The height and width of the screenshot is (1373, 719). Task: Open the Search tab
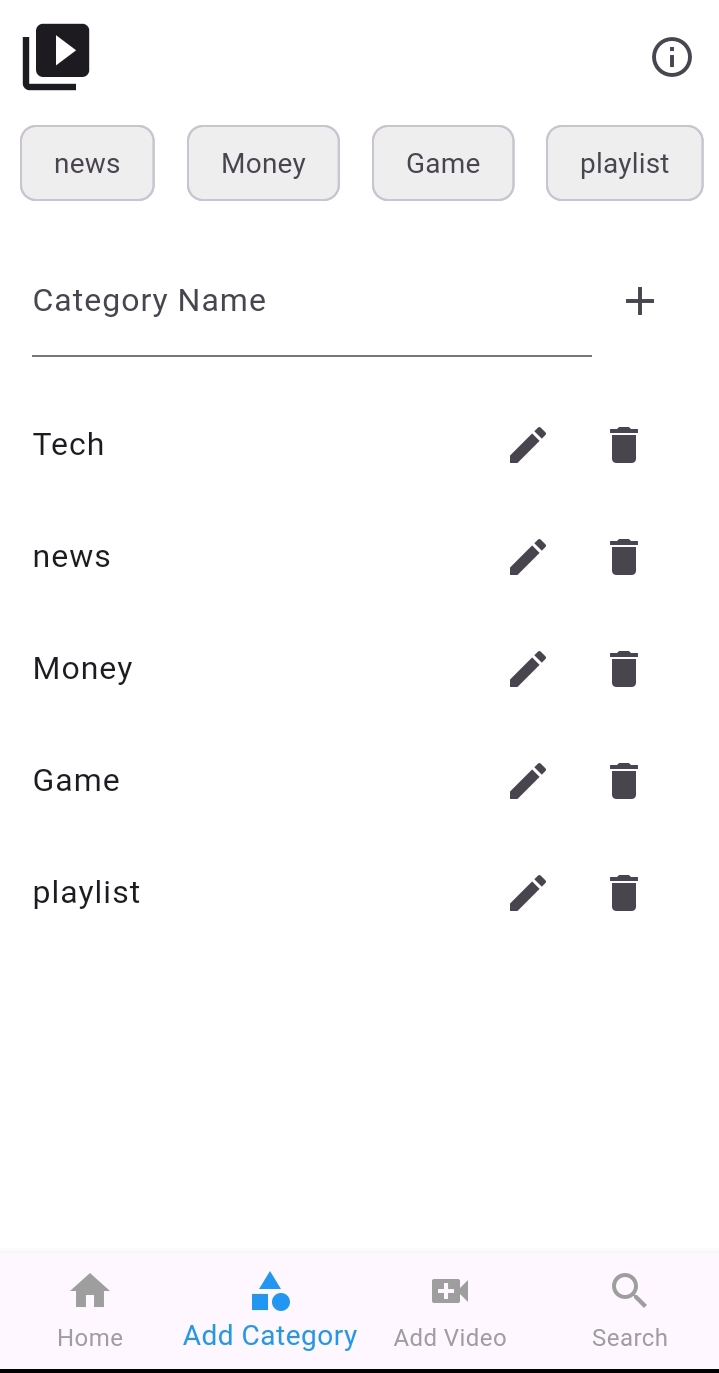click(x=629, y=1310)
